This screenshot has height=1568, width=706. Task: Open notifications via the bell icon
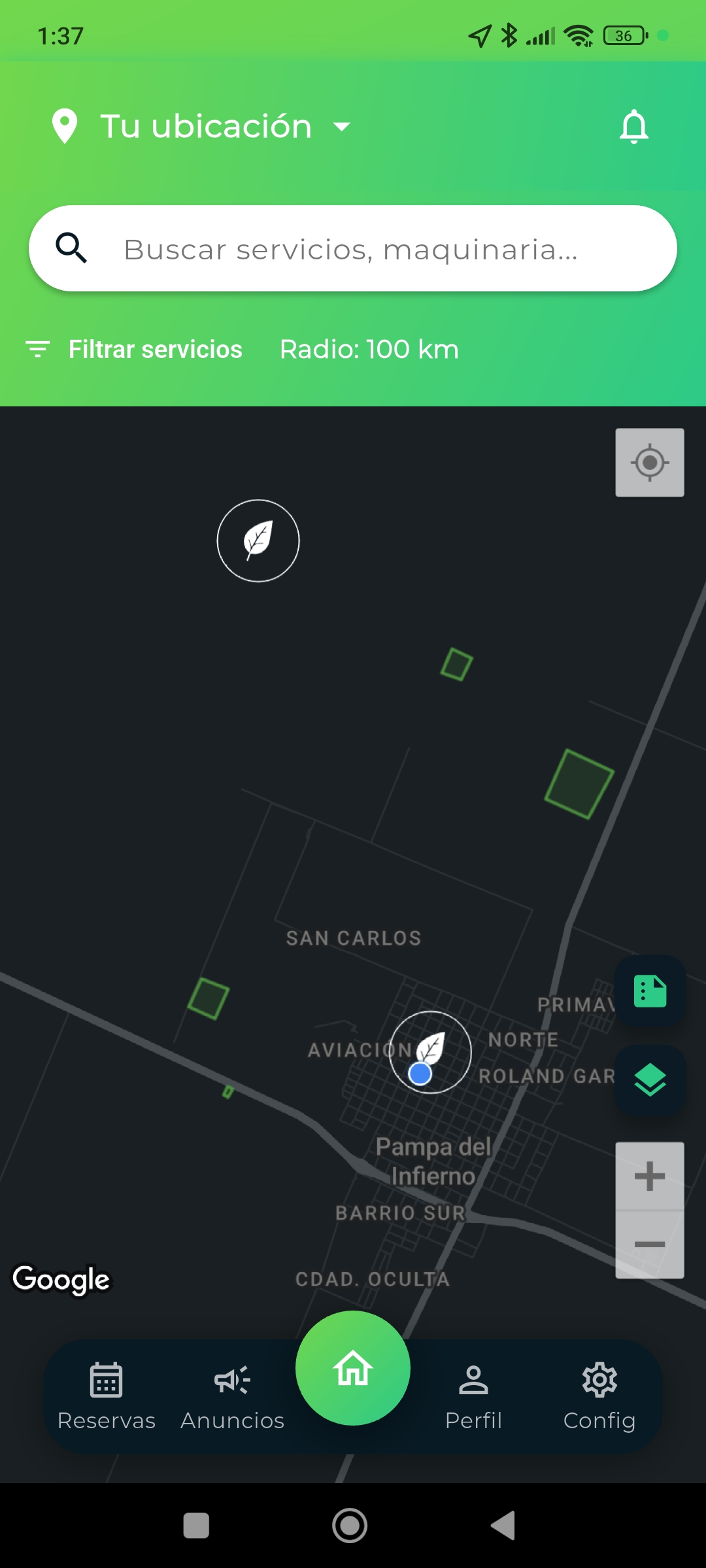click(633, 126)
